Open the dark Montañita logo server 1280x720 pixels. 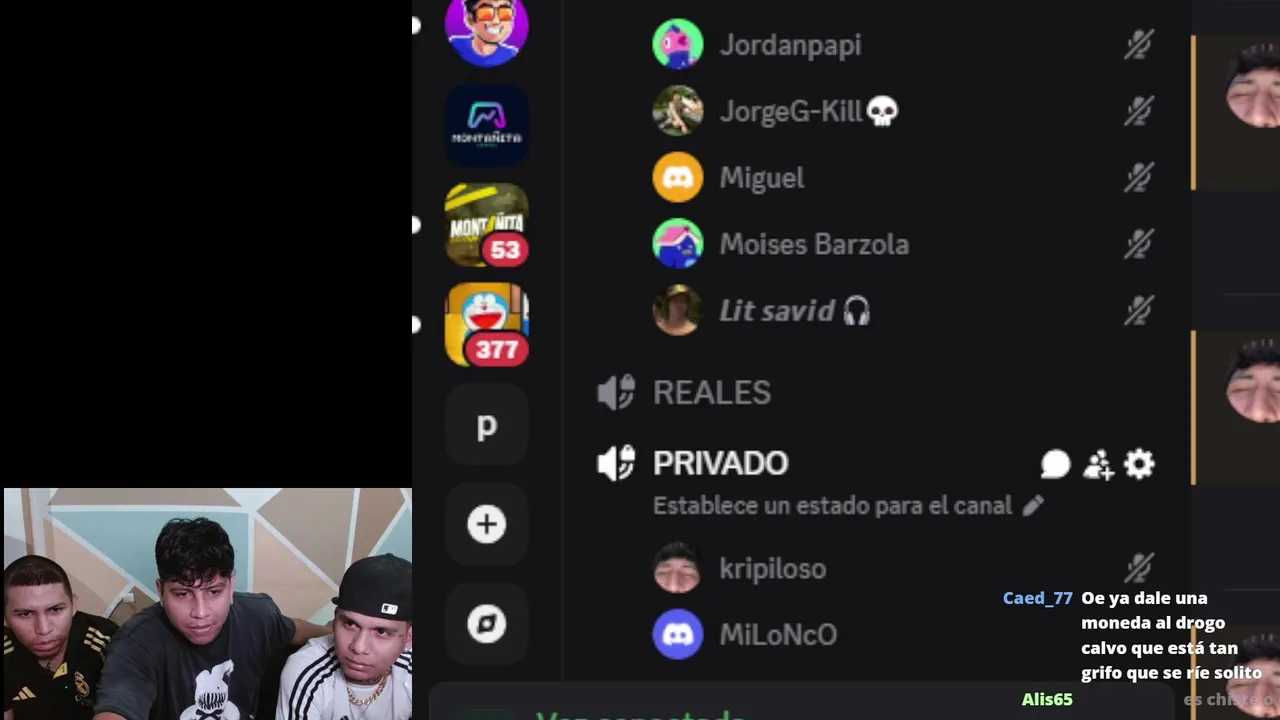[x=486, y=124]
